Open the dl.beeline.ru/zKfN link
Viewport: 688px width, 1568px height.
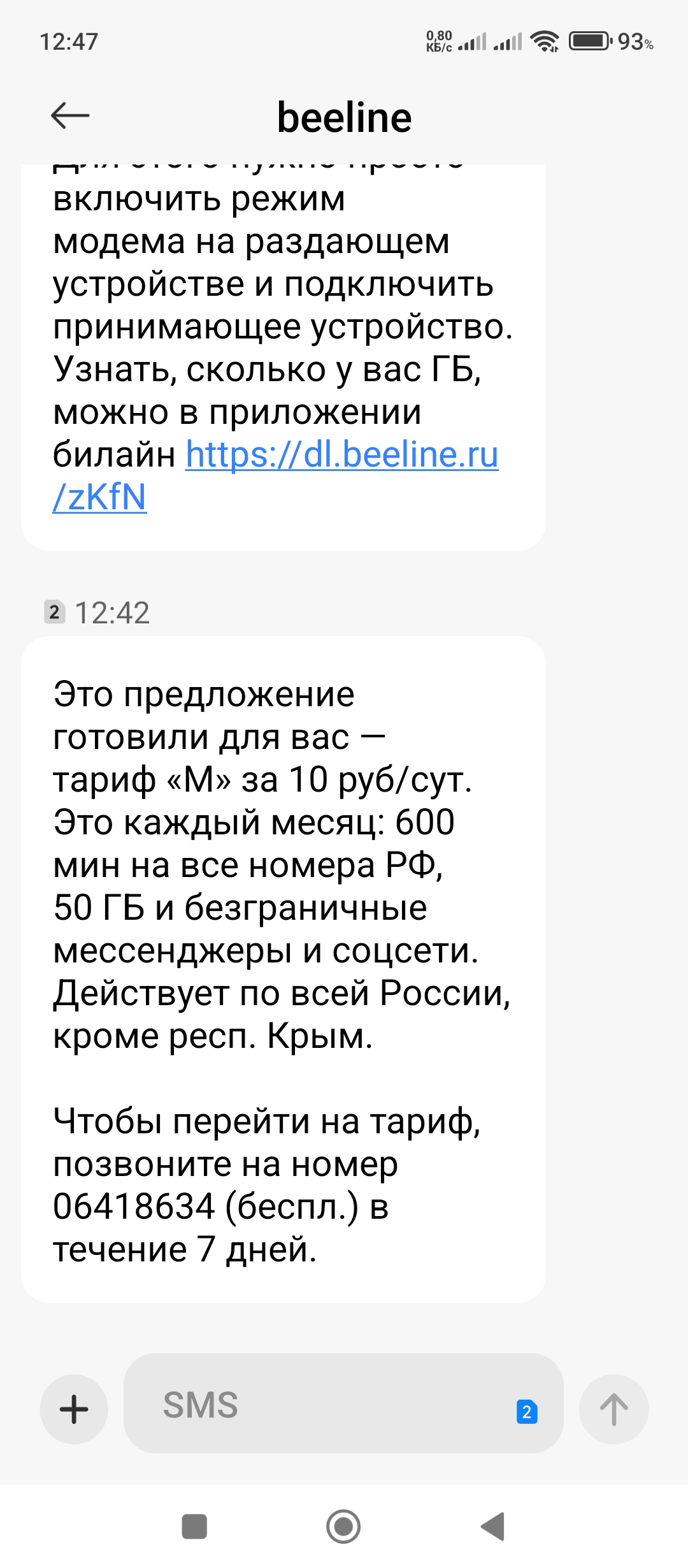(x=341, y=455)
